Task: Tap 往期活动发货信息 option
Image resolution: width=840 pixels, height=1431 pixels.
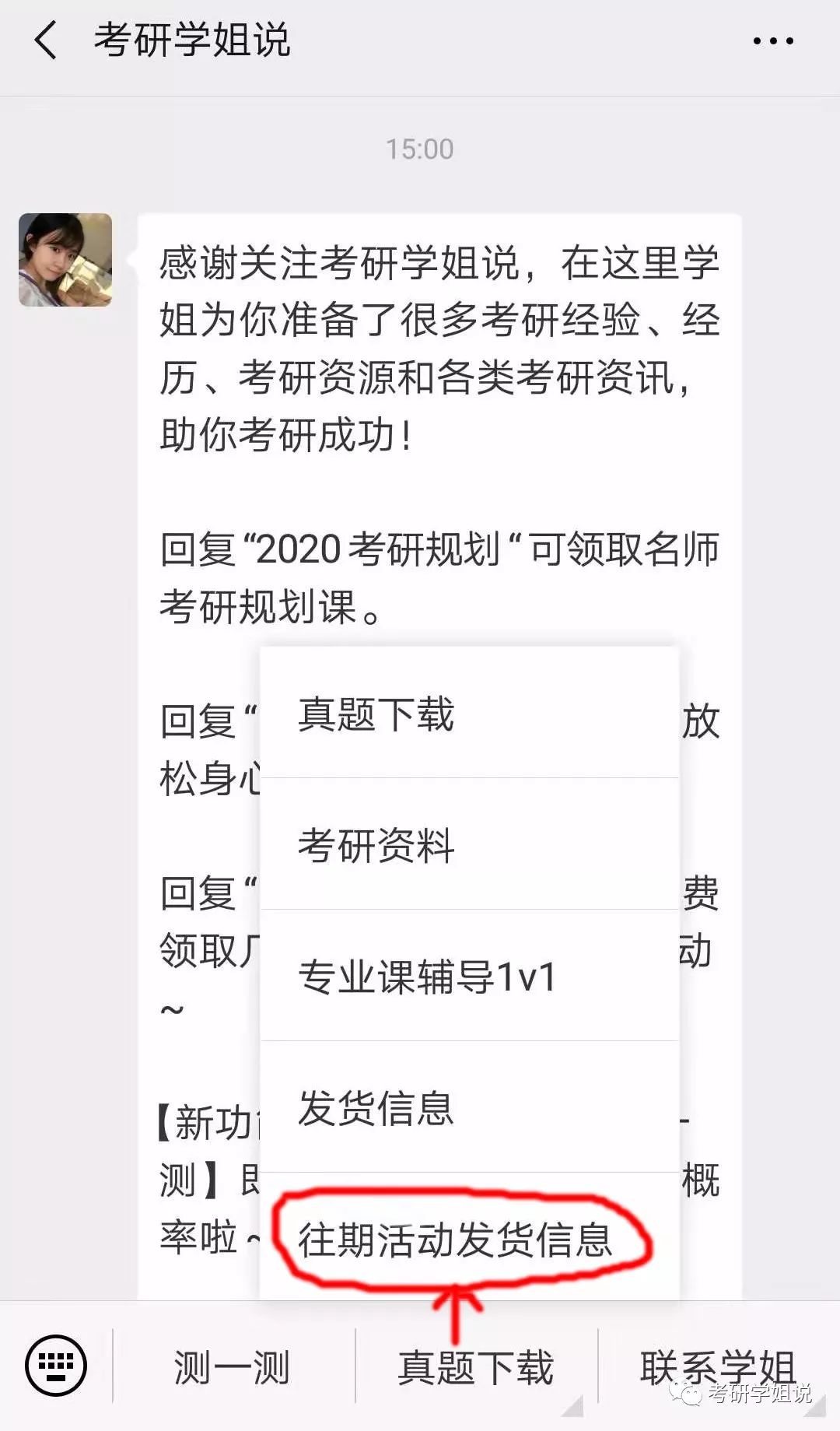Action: pos(469,1237)
